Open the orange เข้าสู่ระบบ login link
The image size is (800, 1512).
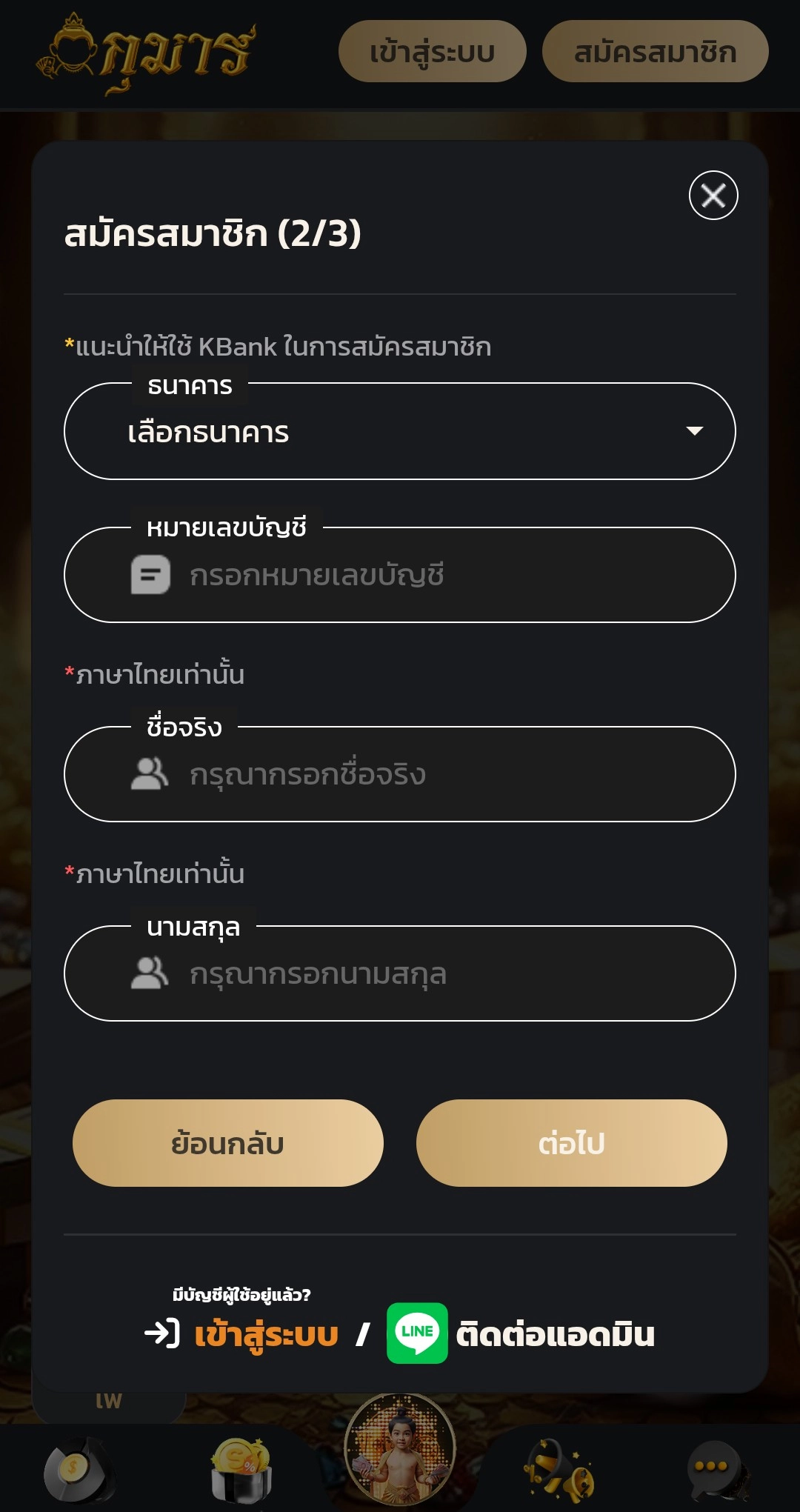click(x=265, y=1334)
